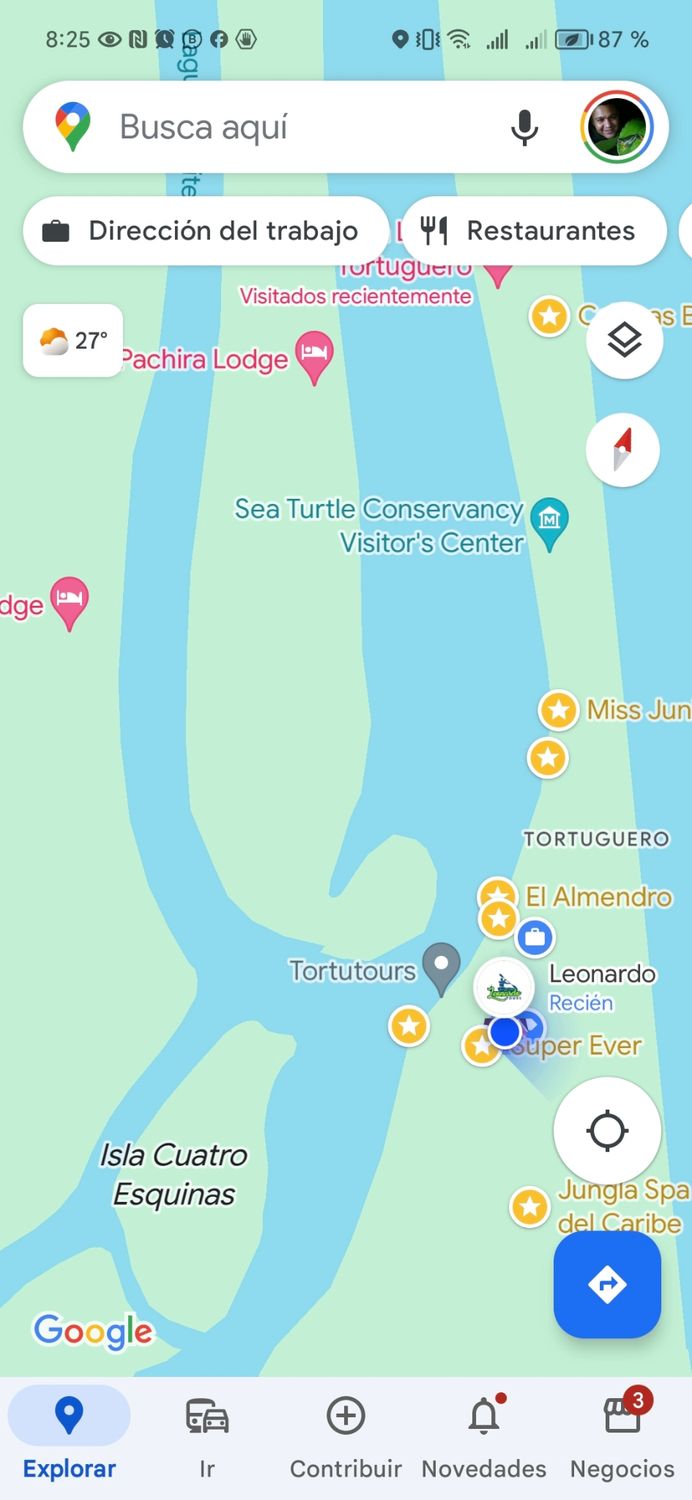Start voice search with the microphone
Image resolution: width=692 pixels, height=1500 pixels.
click(x=524, y=127)
